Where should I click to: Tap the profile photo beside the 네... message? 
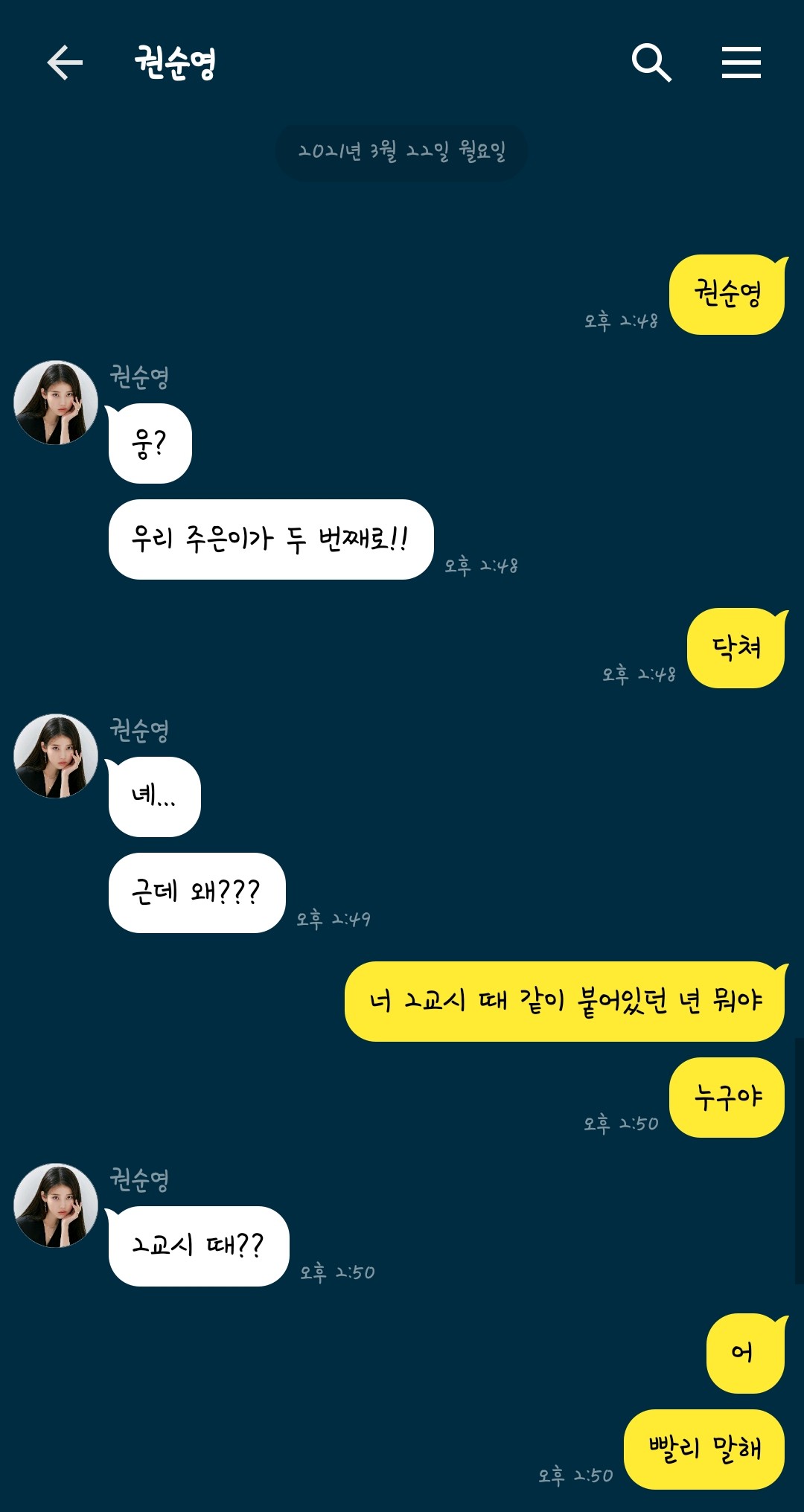click(56, 756)
